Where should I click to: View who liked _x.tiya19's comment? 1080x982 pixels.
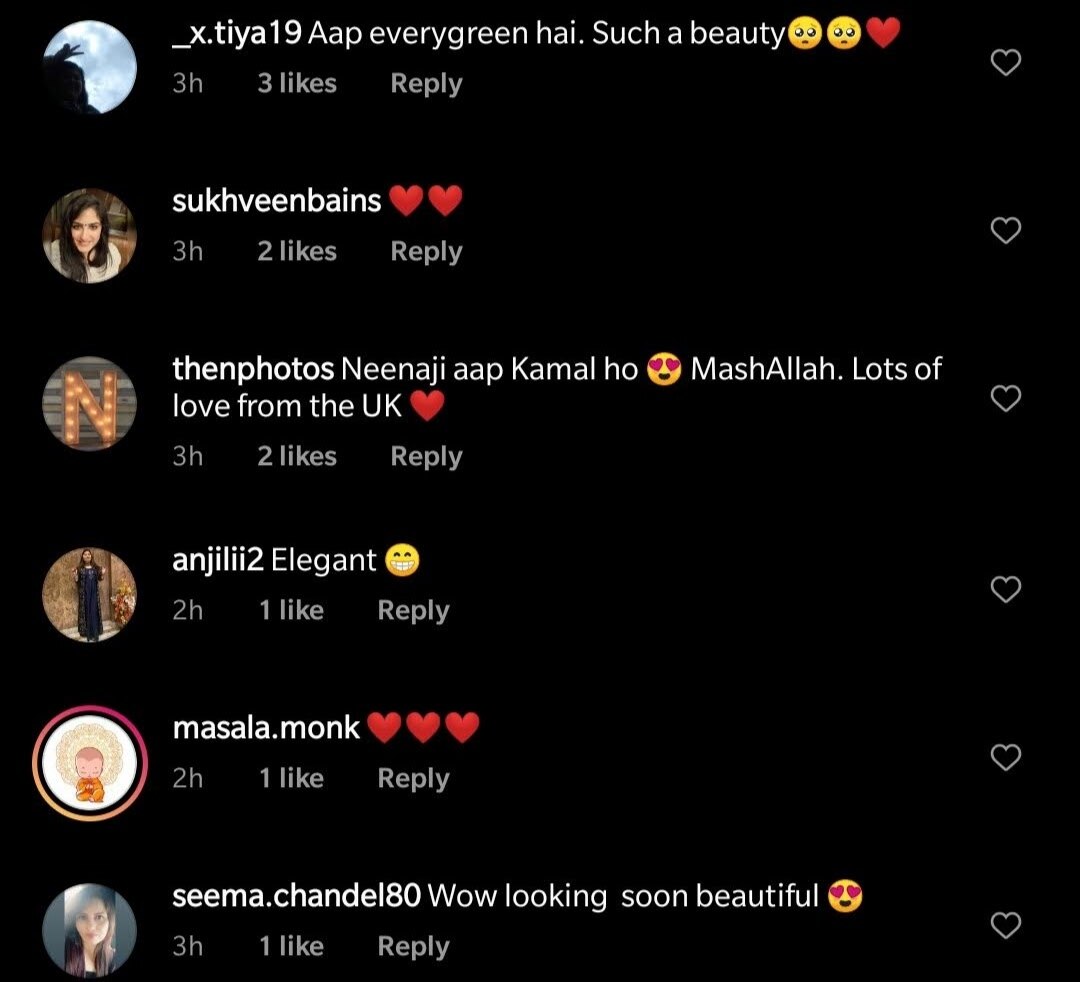coord(296,84)
